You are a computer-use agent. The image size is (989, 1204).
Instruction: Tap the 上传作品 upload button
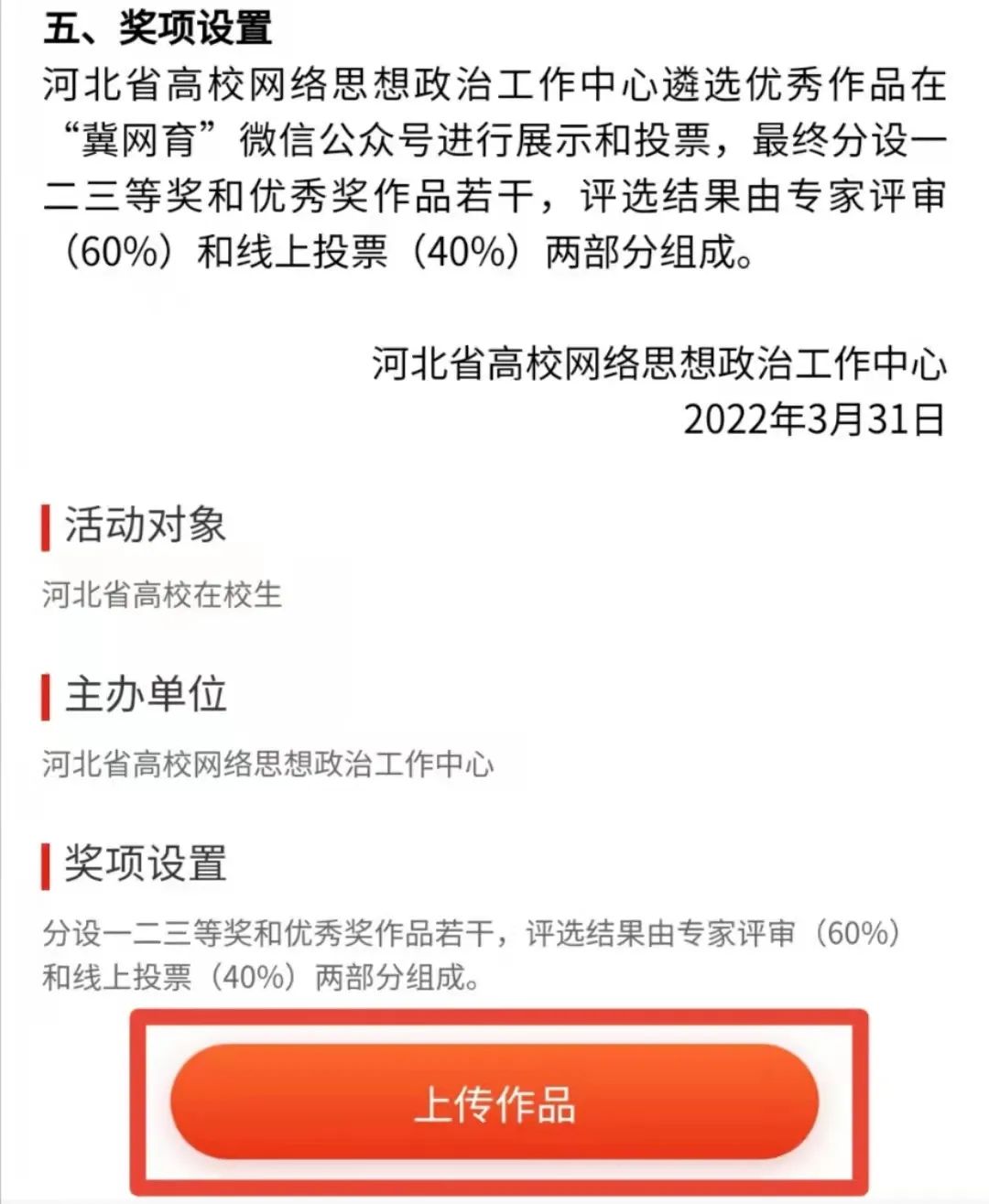tap(494, 1103)
